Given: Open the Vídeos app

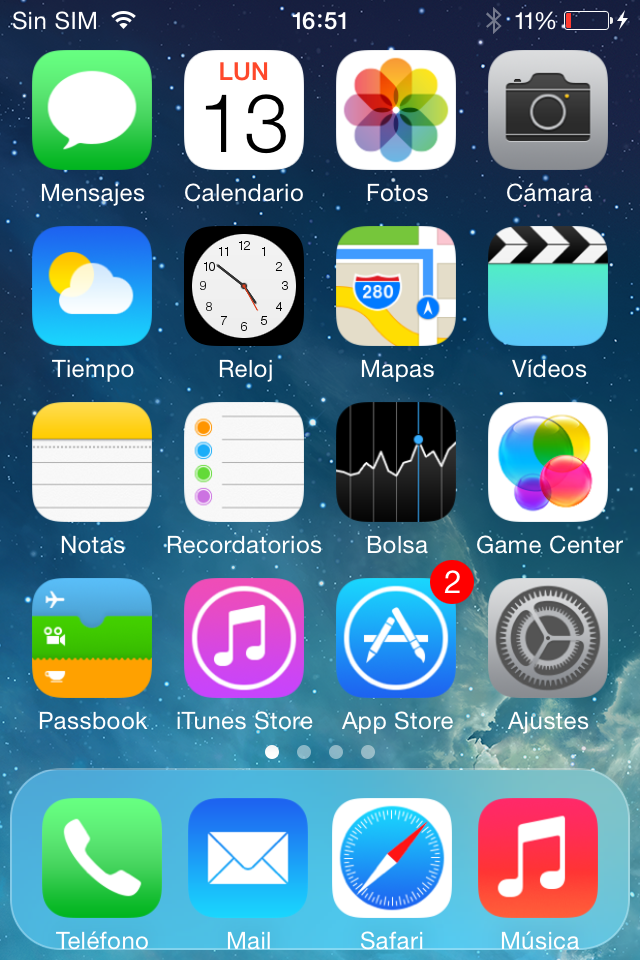Looking at the screenshot, I should click(548, 286).
